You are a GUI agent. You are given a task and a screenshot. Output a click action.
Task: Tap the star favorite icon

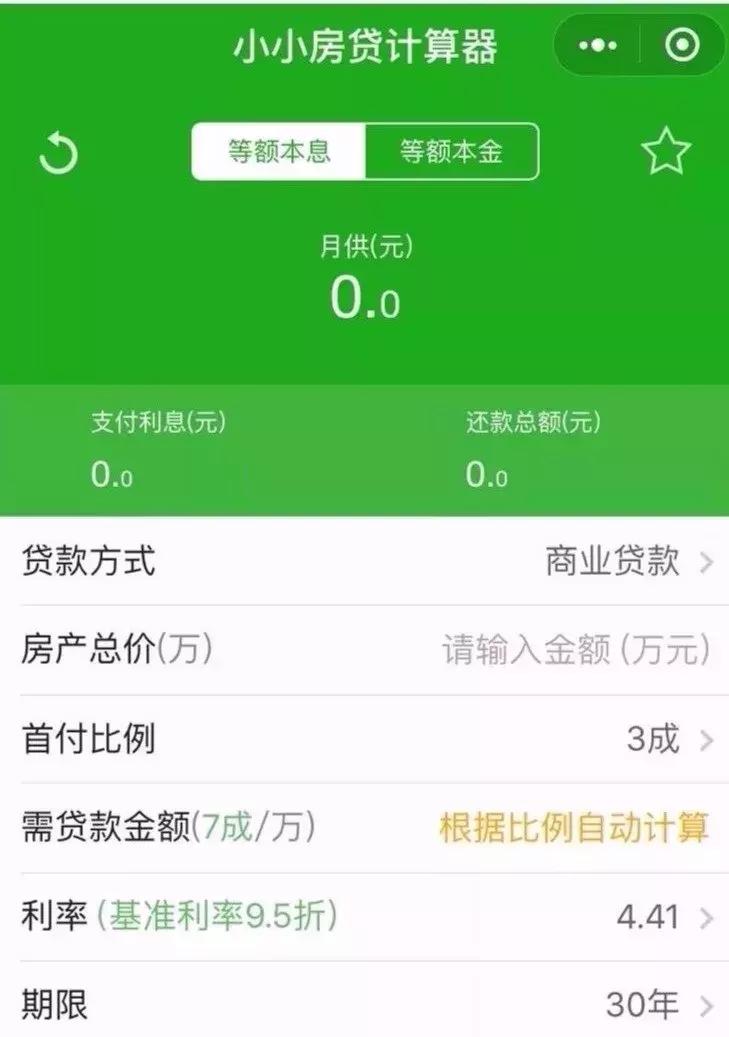click(x=665, y=150)
